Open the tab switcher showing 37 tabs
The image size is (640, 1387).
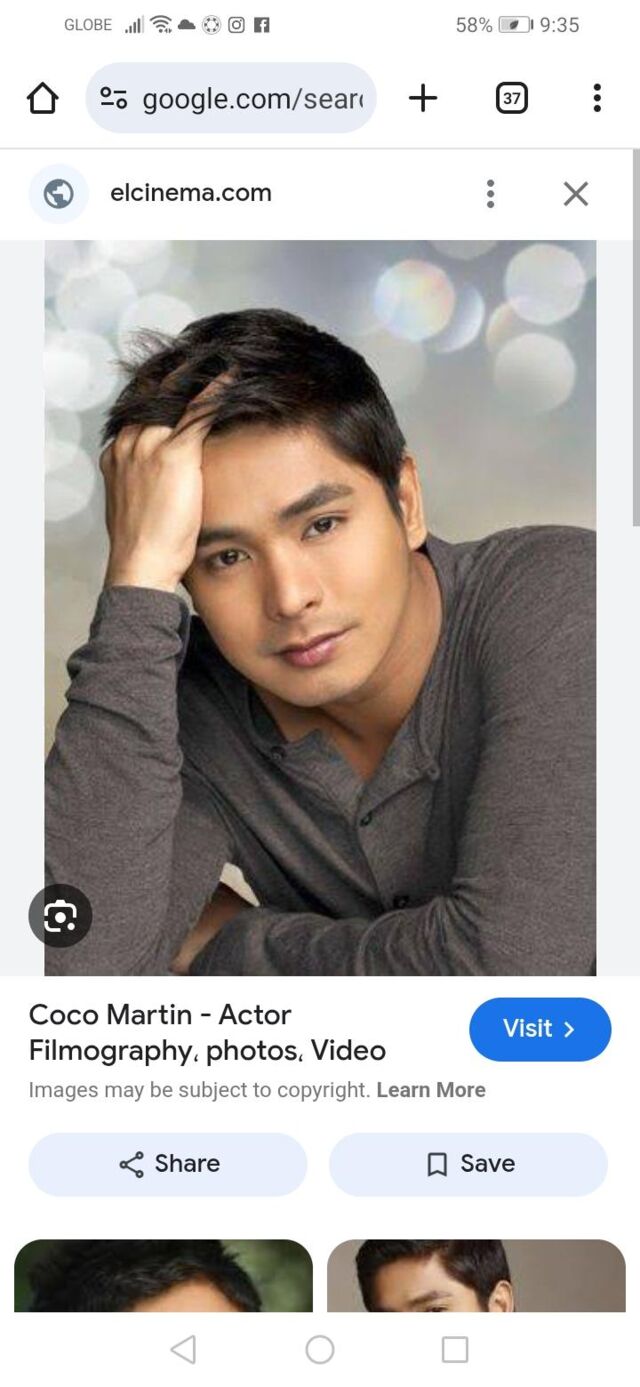[511, 98]
